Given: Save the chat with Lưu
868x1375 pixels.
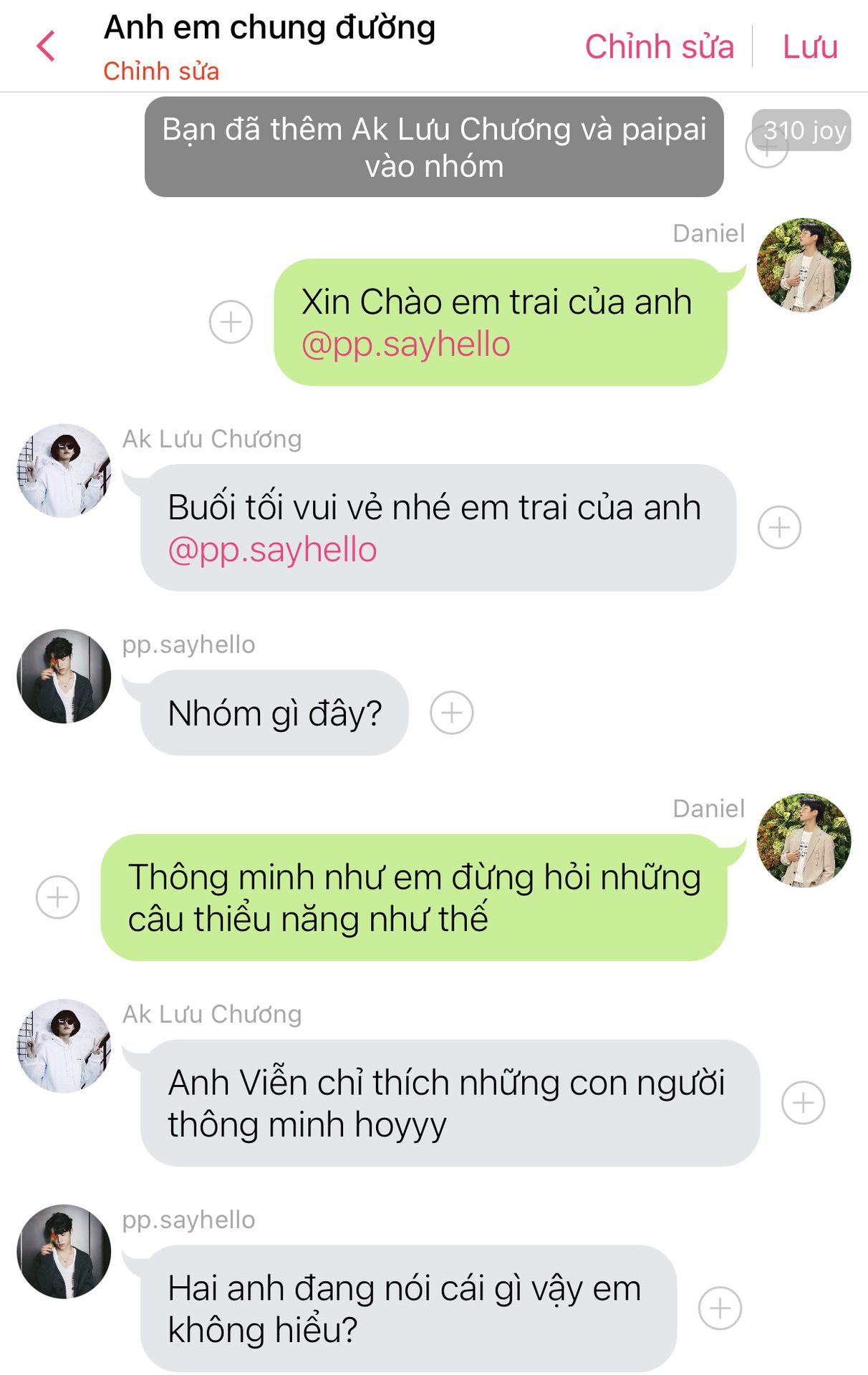Looking at the screenshot, I should pos(810,47).
